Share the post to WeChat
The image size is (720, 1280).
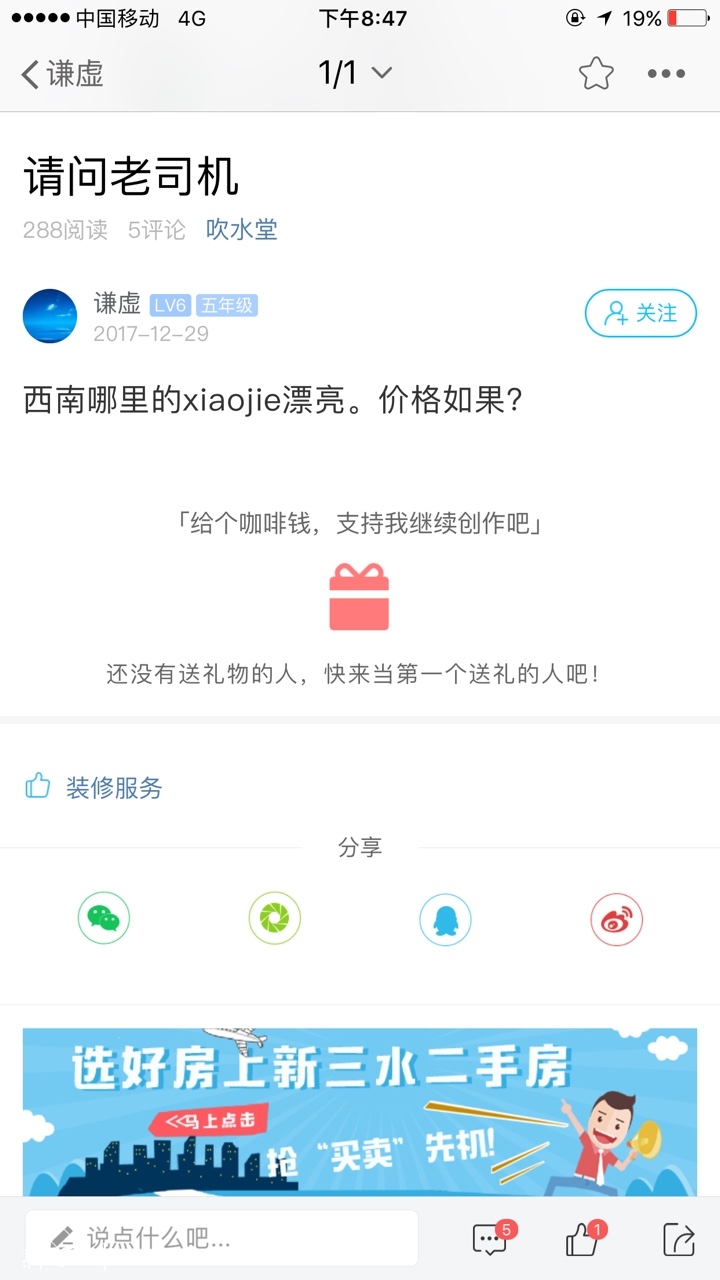[x=104, y=919]
